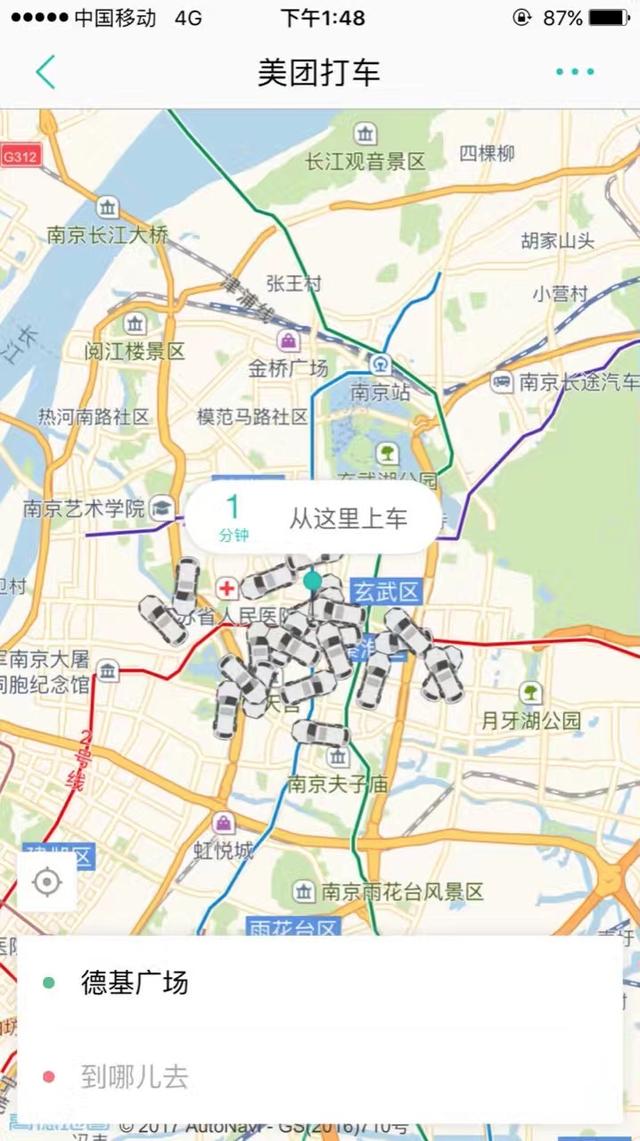This screenshot has height=1141, width=640.
Task: Go back using the top-left arrow
Action: pos(45,72)
